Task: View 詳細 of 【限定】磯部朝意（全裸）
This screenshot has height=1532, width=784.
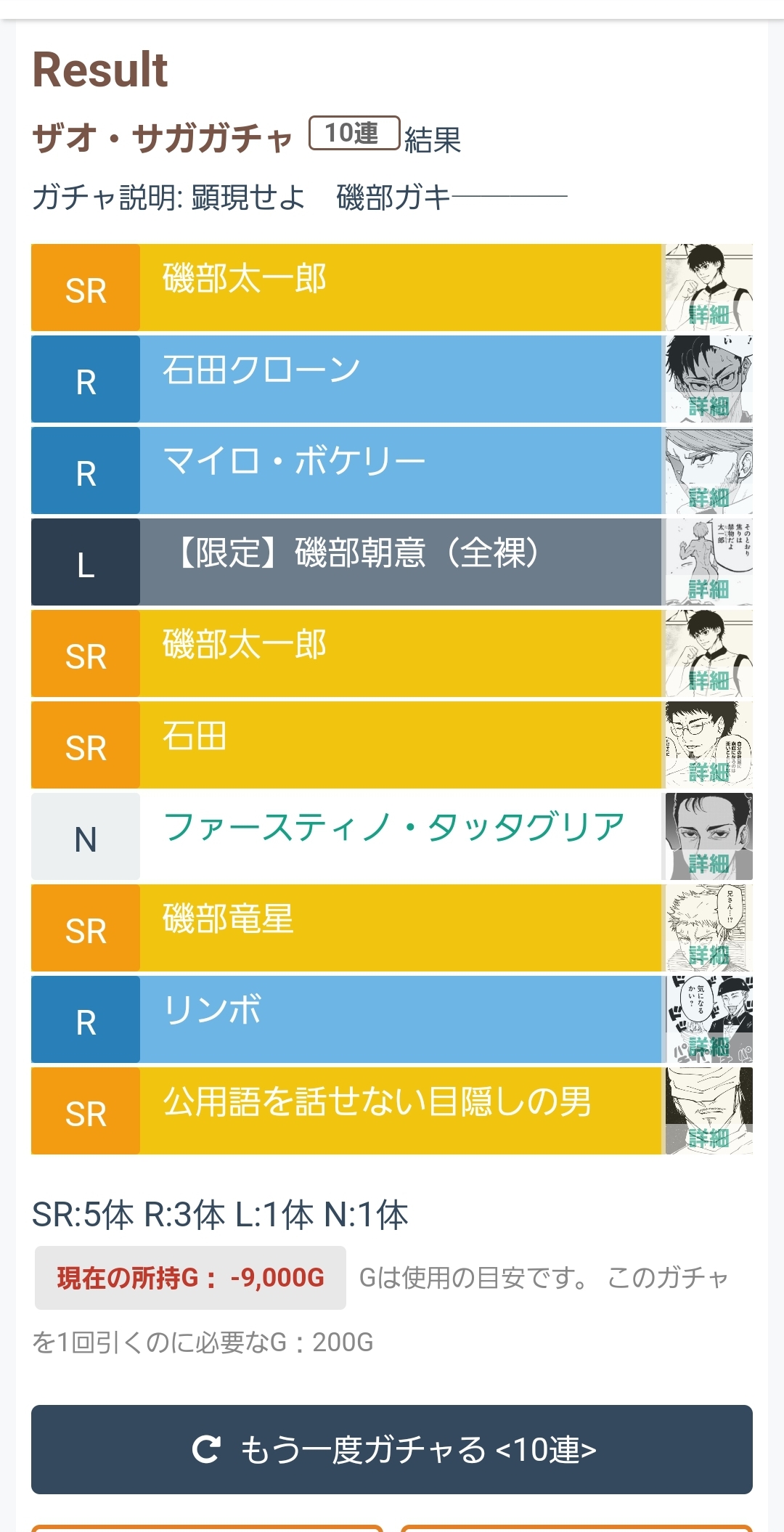Action: pyautogui.click(x=709, y=562)
